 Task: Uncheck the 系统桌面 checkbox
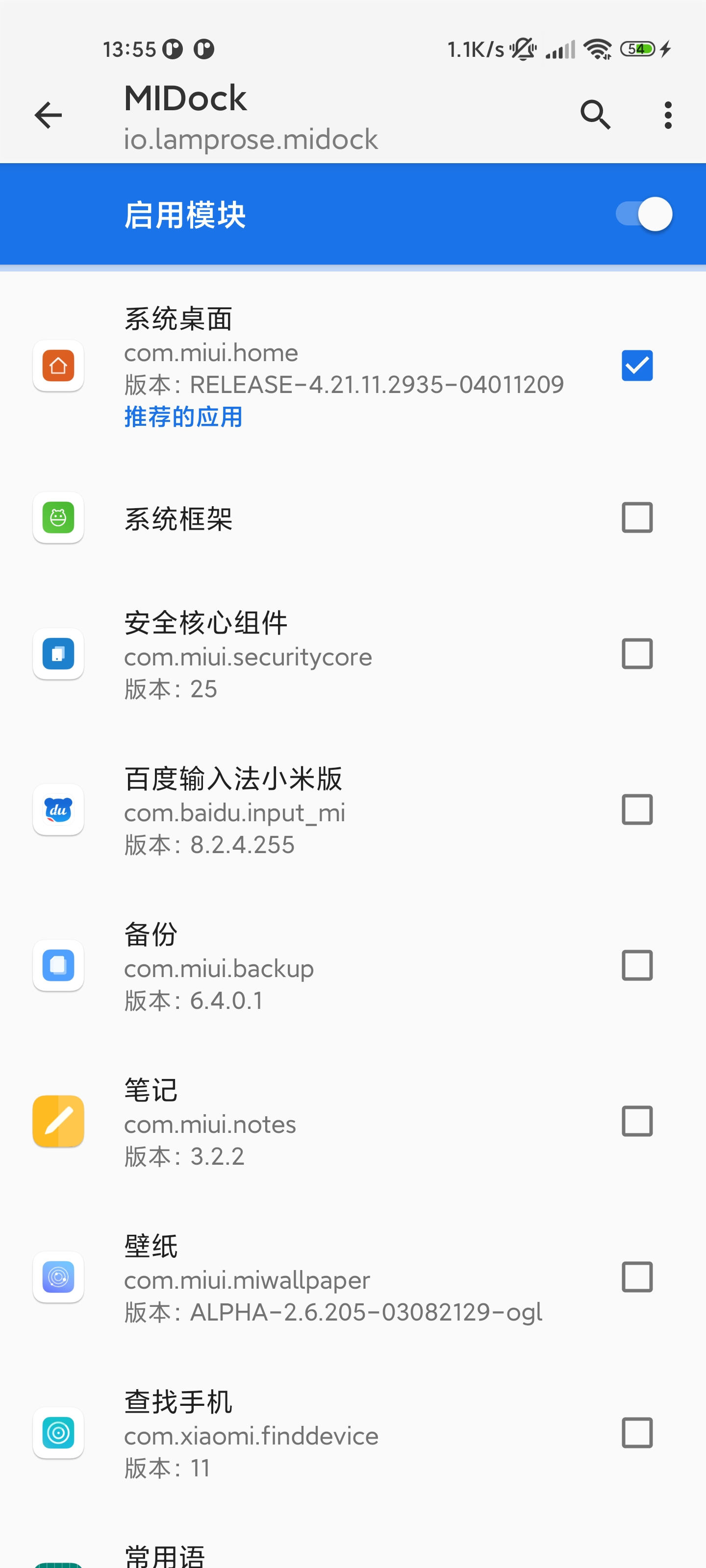pyautogui.click(x=636, y=366)
